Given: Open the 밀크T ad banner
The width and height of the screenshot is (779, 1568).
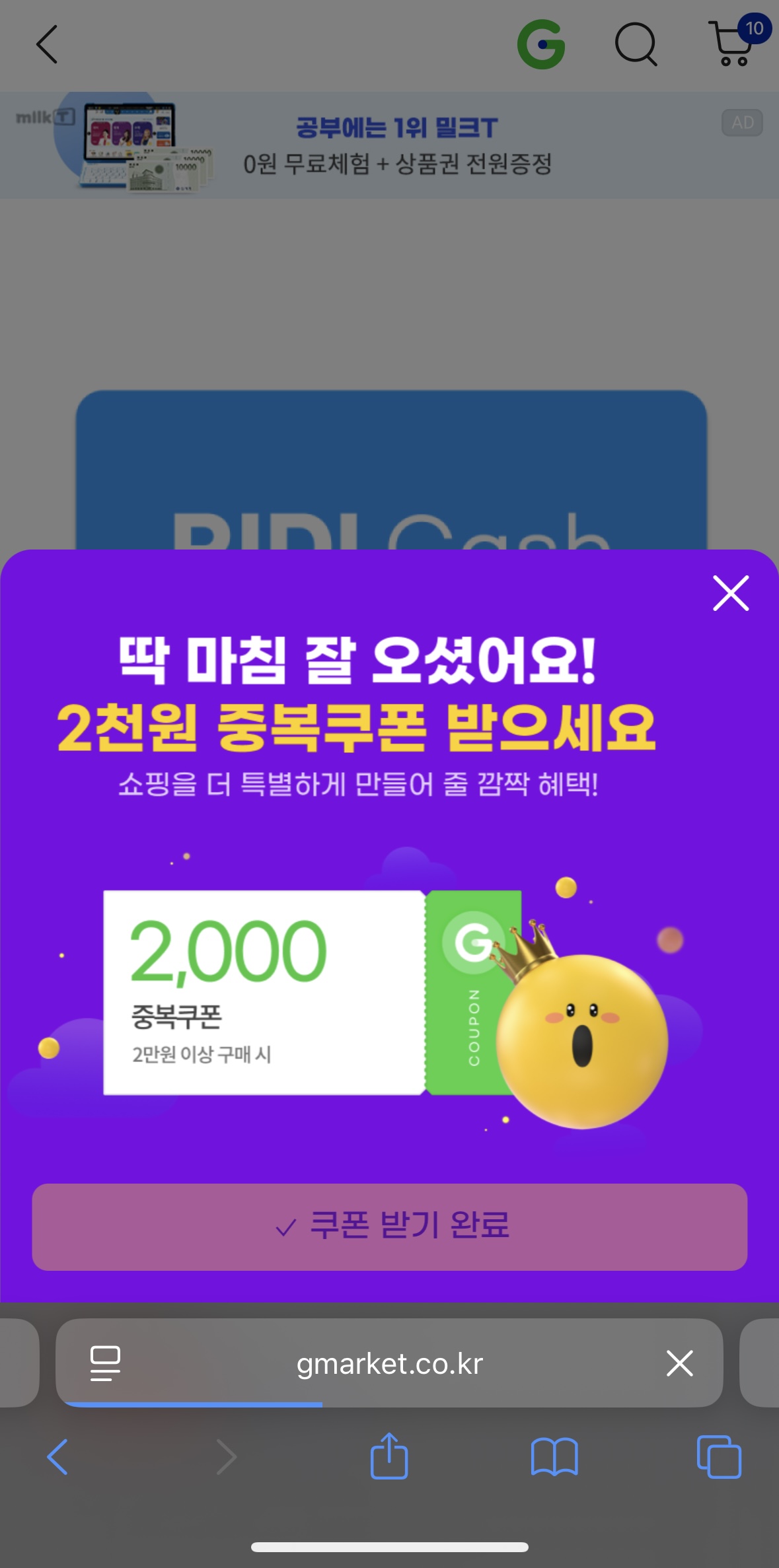Looking at the screenshot, I should [389, 145].
